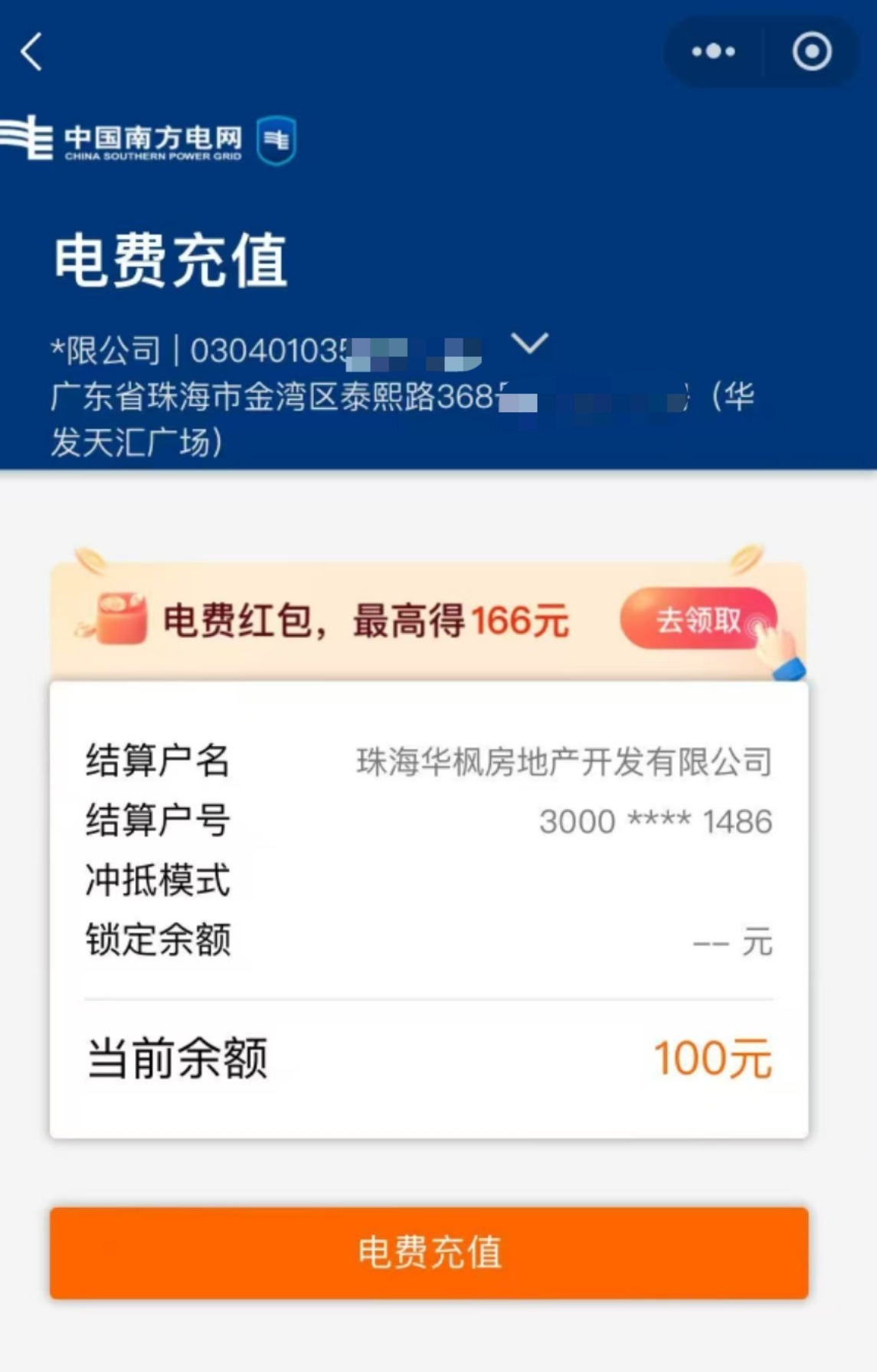This screenshot has height=1372, width=877.
Task: Tap the orange 电费充值 button
Action: [429, 1252]
